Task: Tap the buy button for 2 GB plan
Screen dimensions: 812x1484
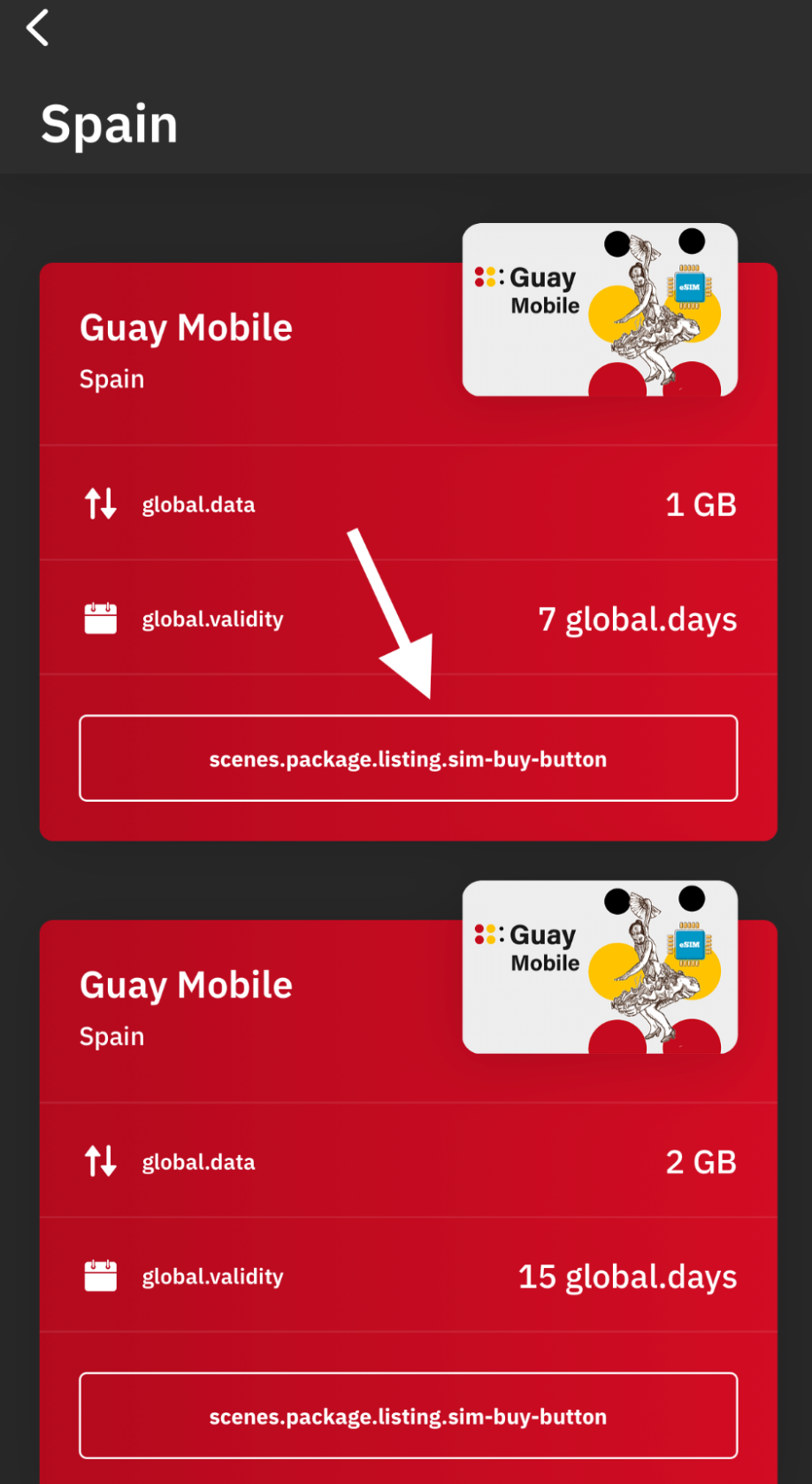Action: coord(408,1415)
